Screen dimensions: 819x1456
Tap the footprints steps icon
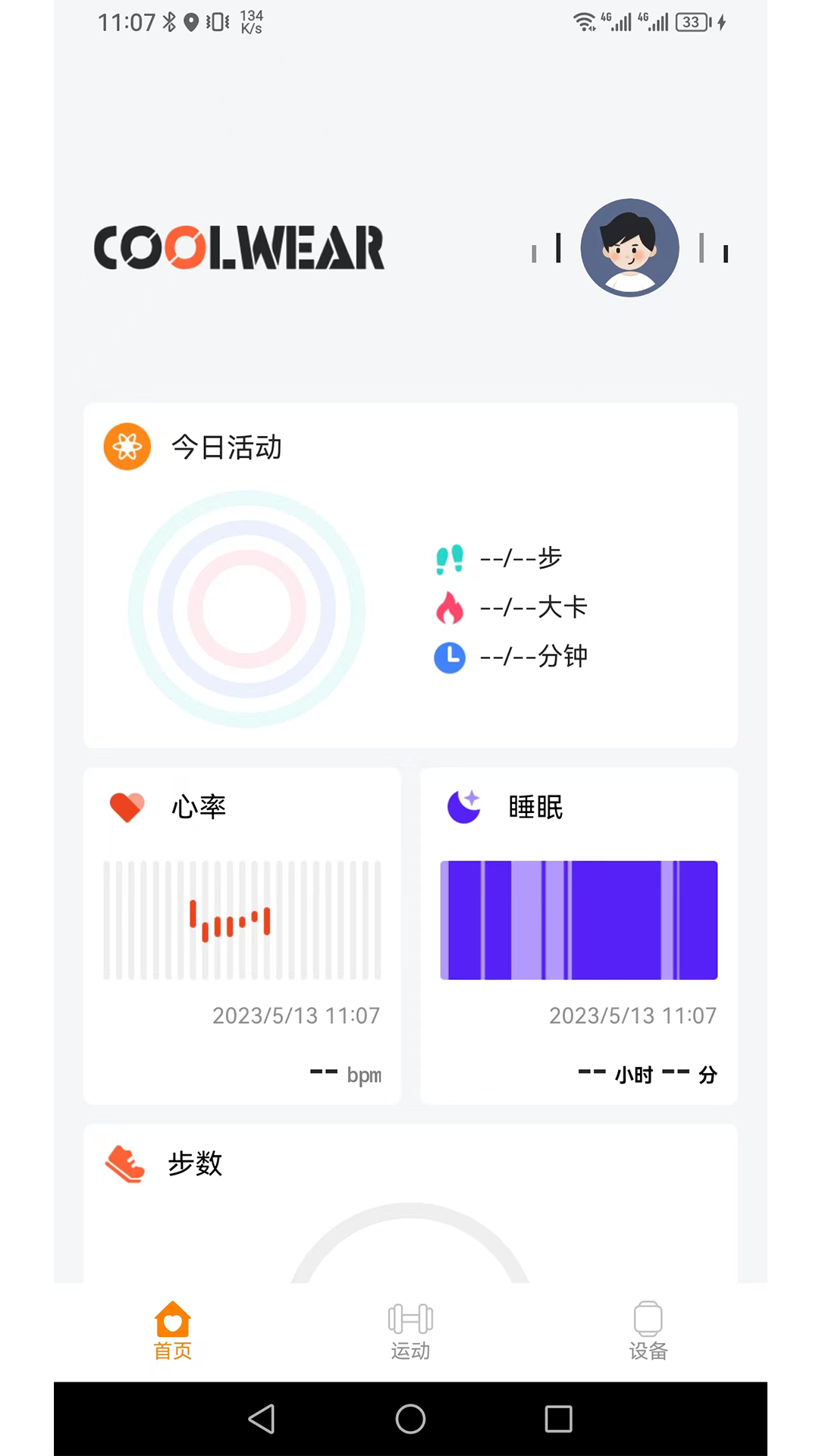(450, 559)
